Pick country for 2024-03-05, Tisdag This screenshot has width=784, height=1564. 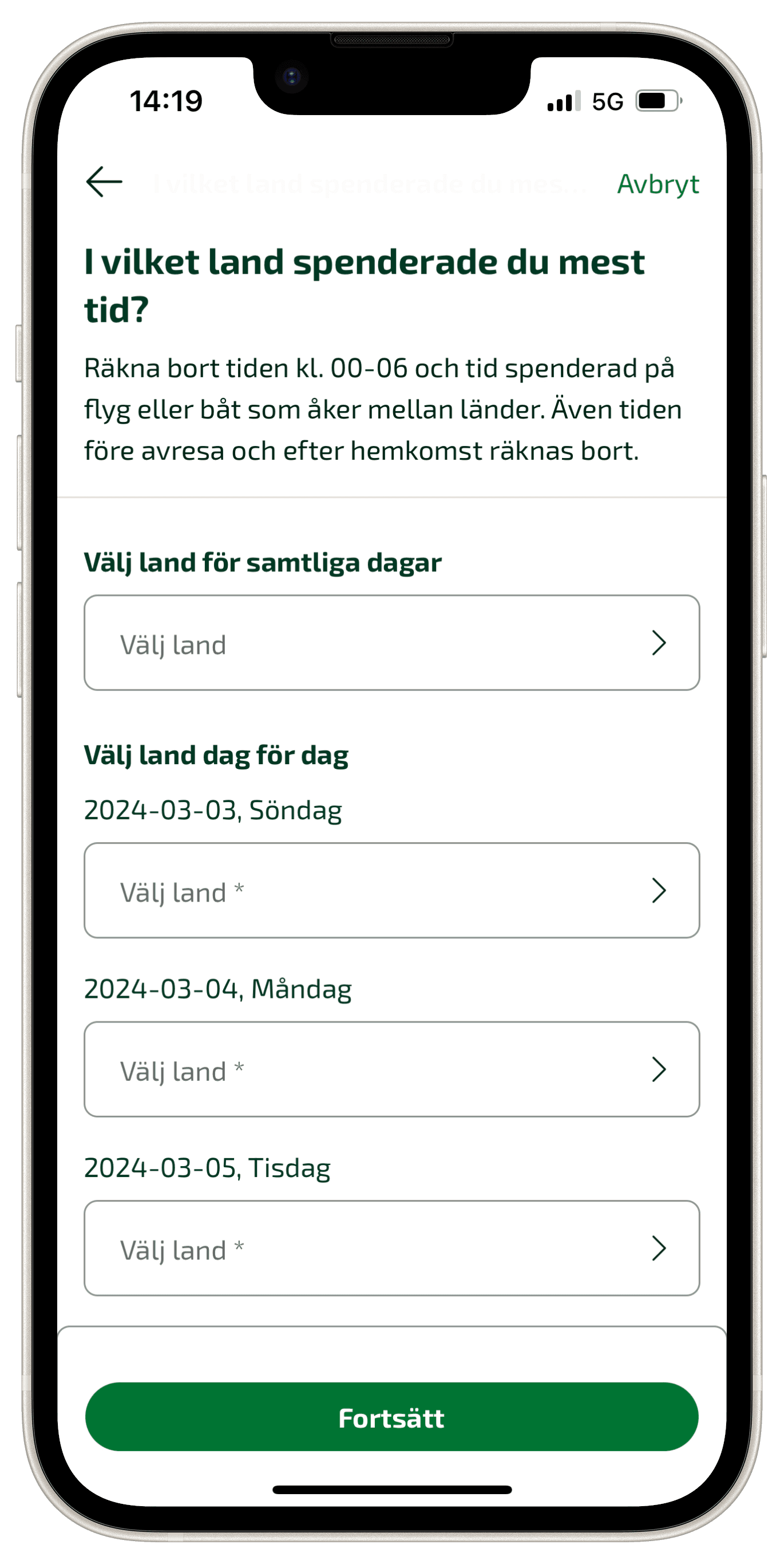click(x=391, y=1247)
